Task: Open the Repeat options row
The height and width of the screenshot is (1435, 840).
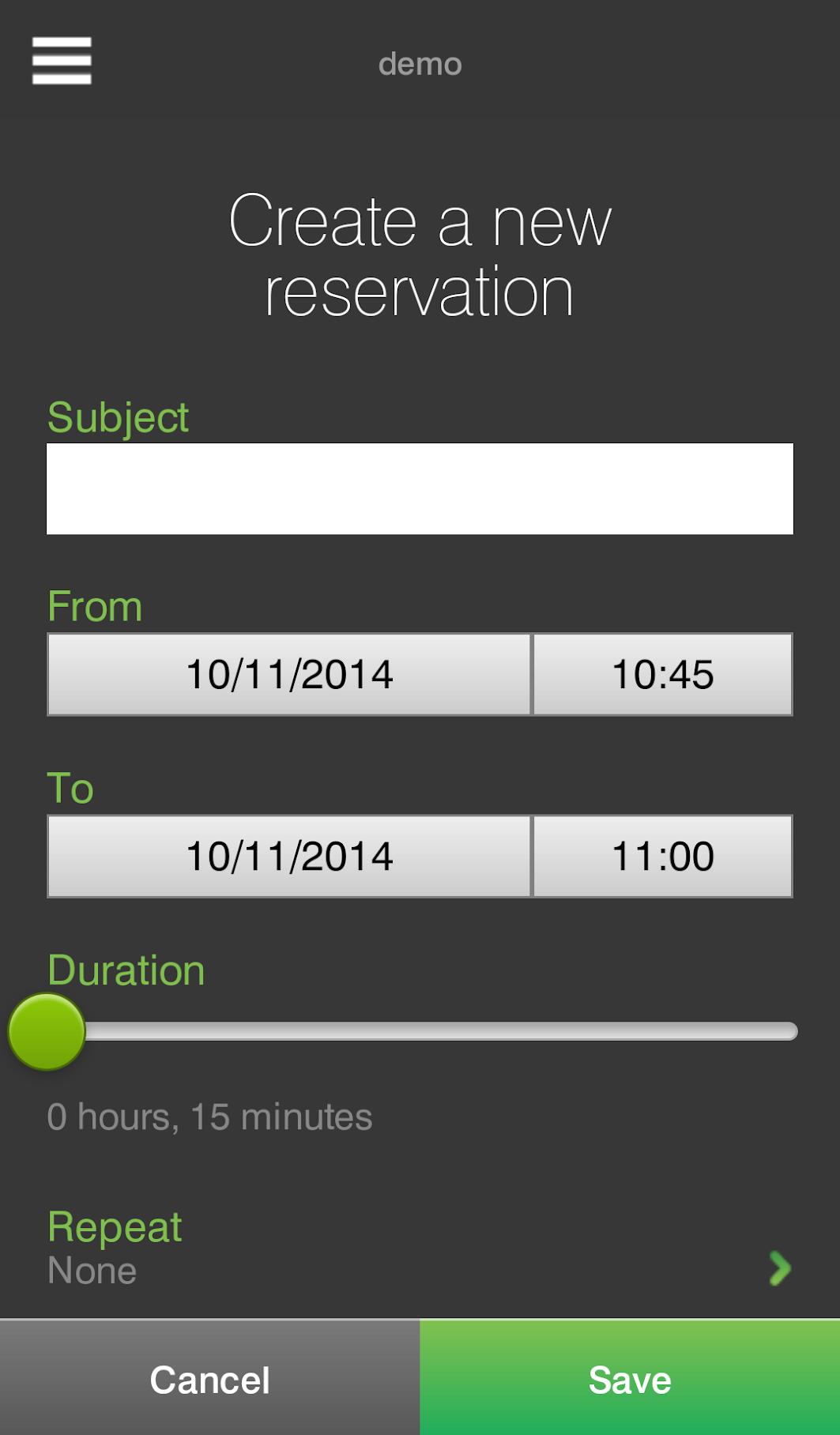Action: pos(420,1249)
